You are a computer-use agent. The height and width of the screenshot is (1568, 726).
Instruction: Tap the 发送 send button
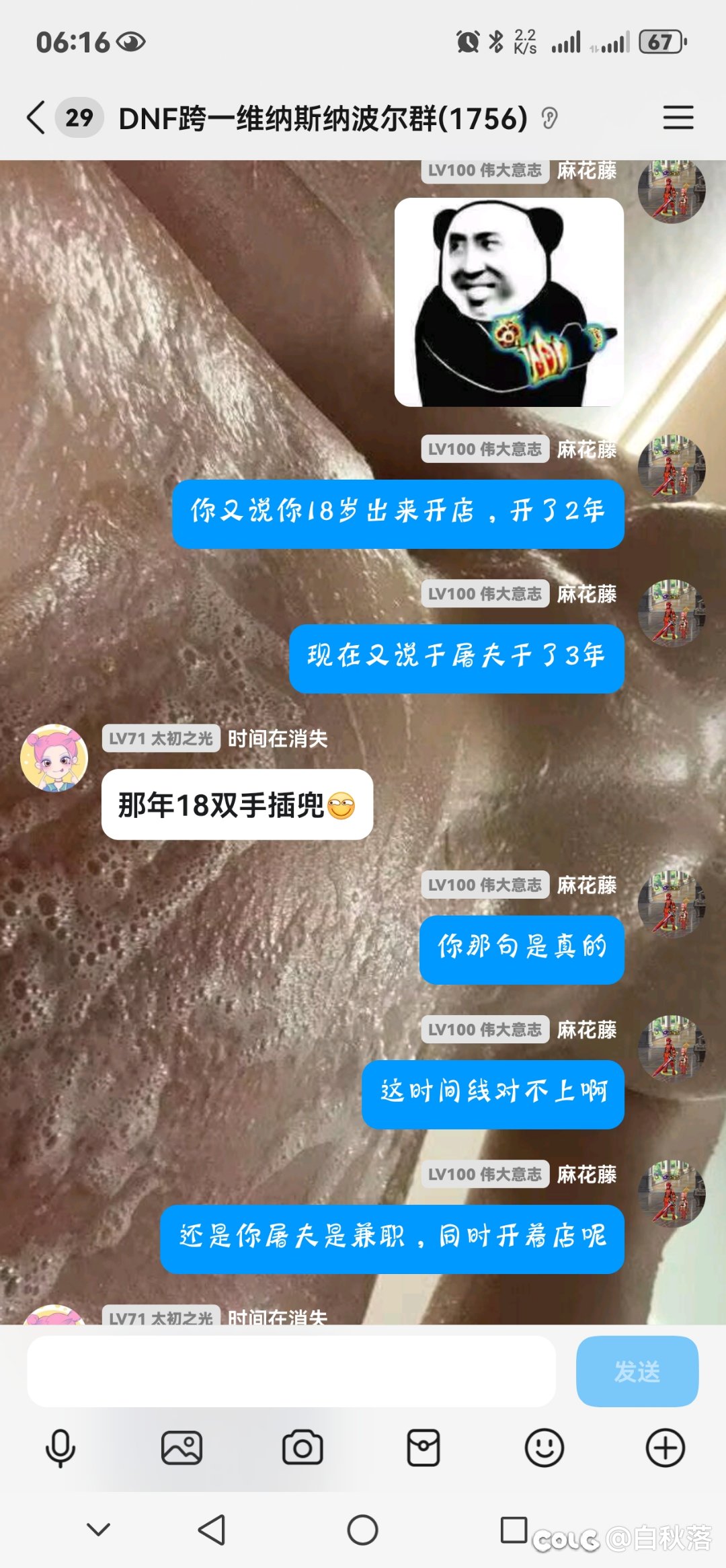coord(637,1371)
